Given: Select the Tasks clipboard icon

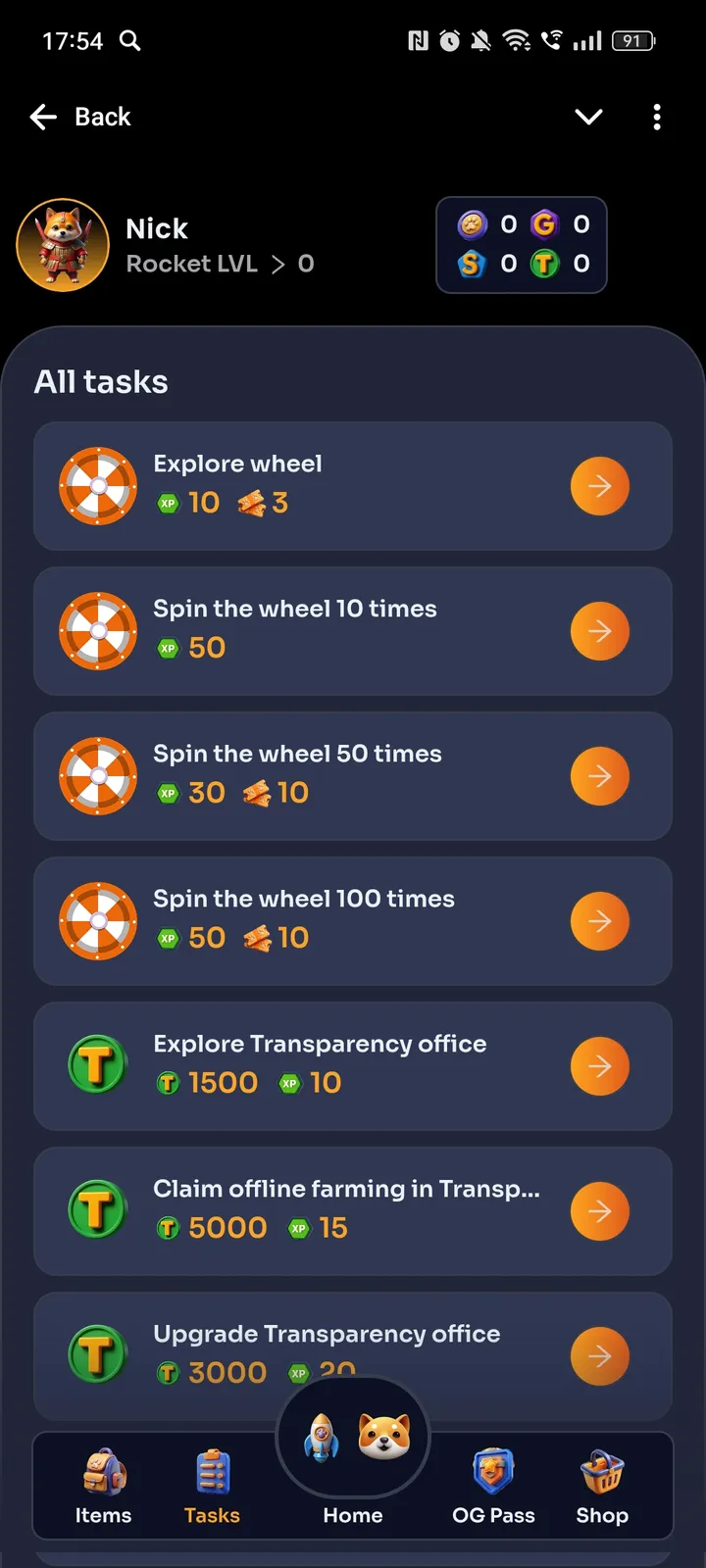Looking at the screenshot, I should (x=212, y=1473).
